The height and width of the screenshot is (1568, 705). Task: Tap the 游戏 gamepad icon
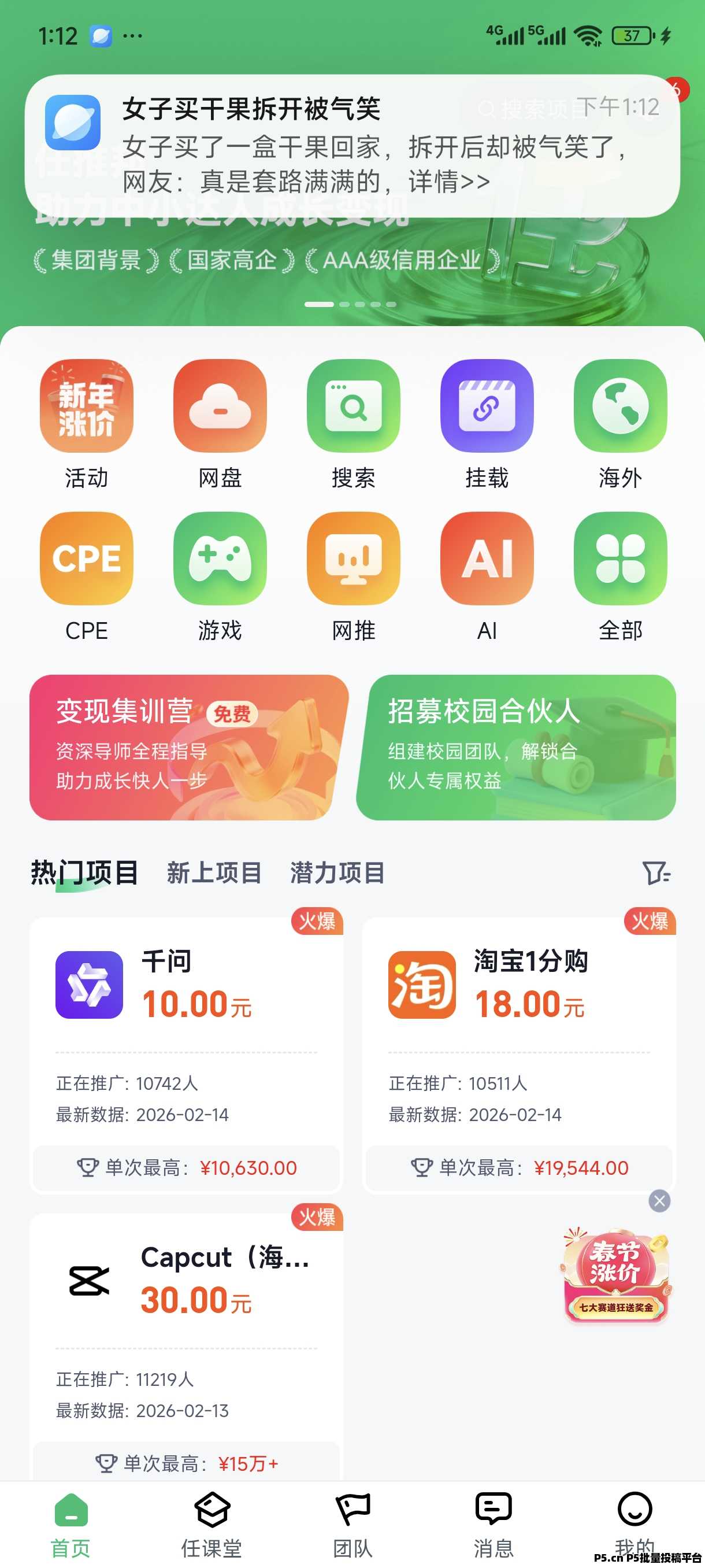click(220, 558)
